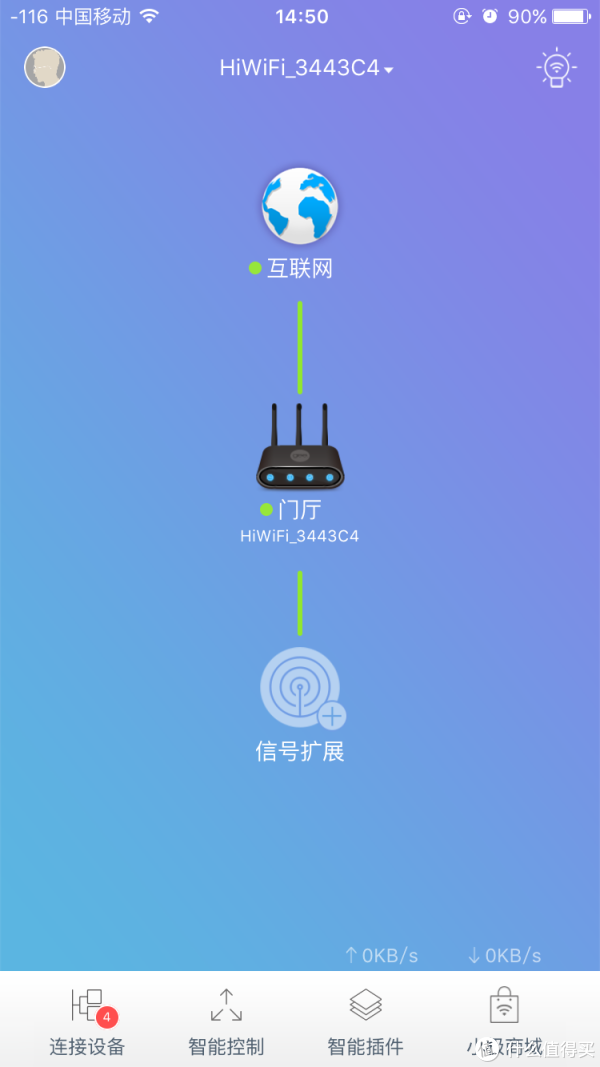
Task: Add a 信号扩展 signal extender
Action: pyautogui.click(x=300, y=688)
